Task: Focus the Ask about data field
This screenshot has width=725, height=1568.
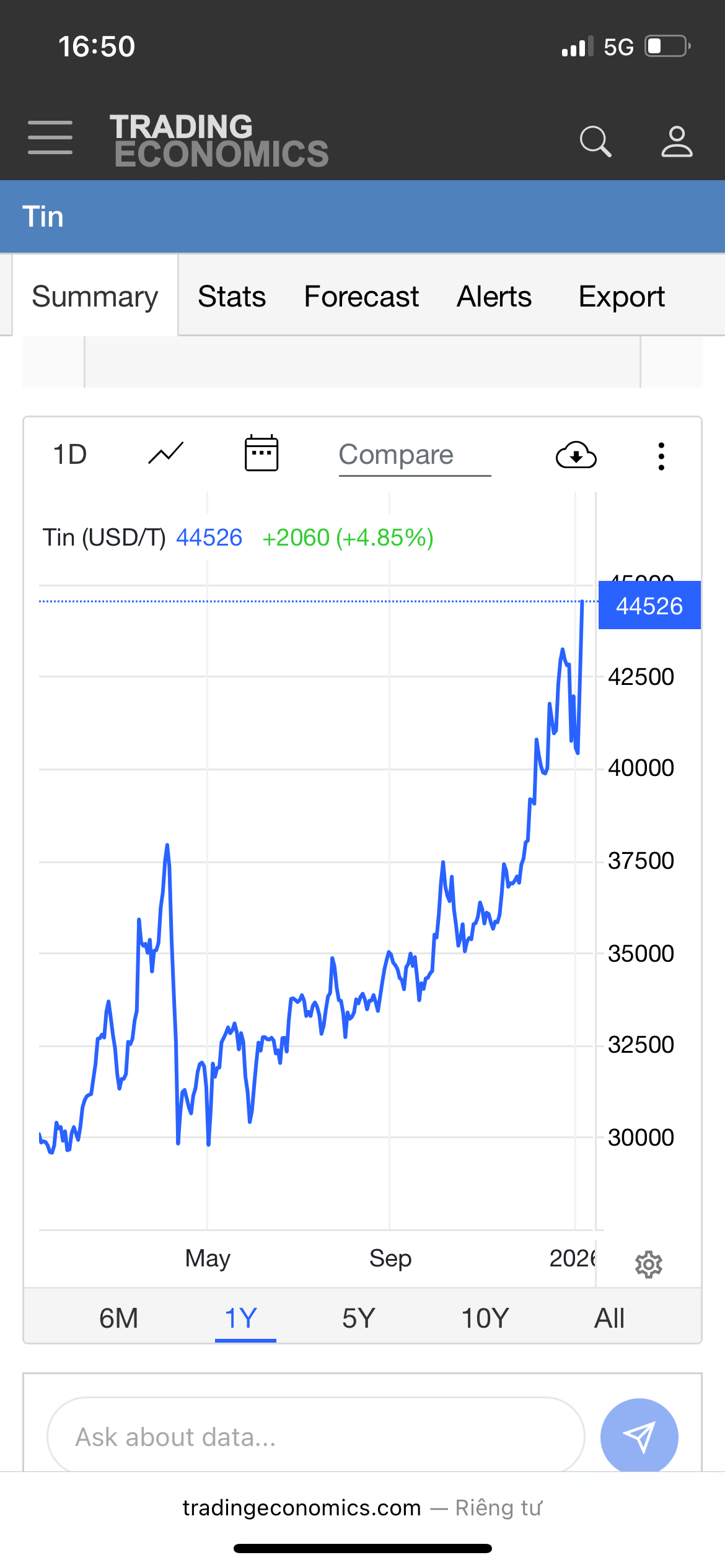Action: coord(316,1437)
